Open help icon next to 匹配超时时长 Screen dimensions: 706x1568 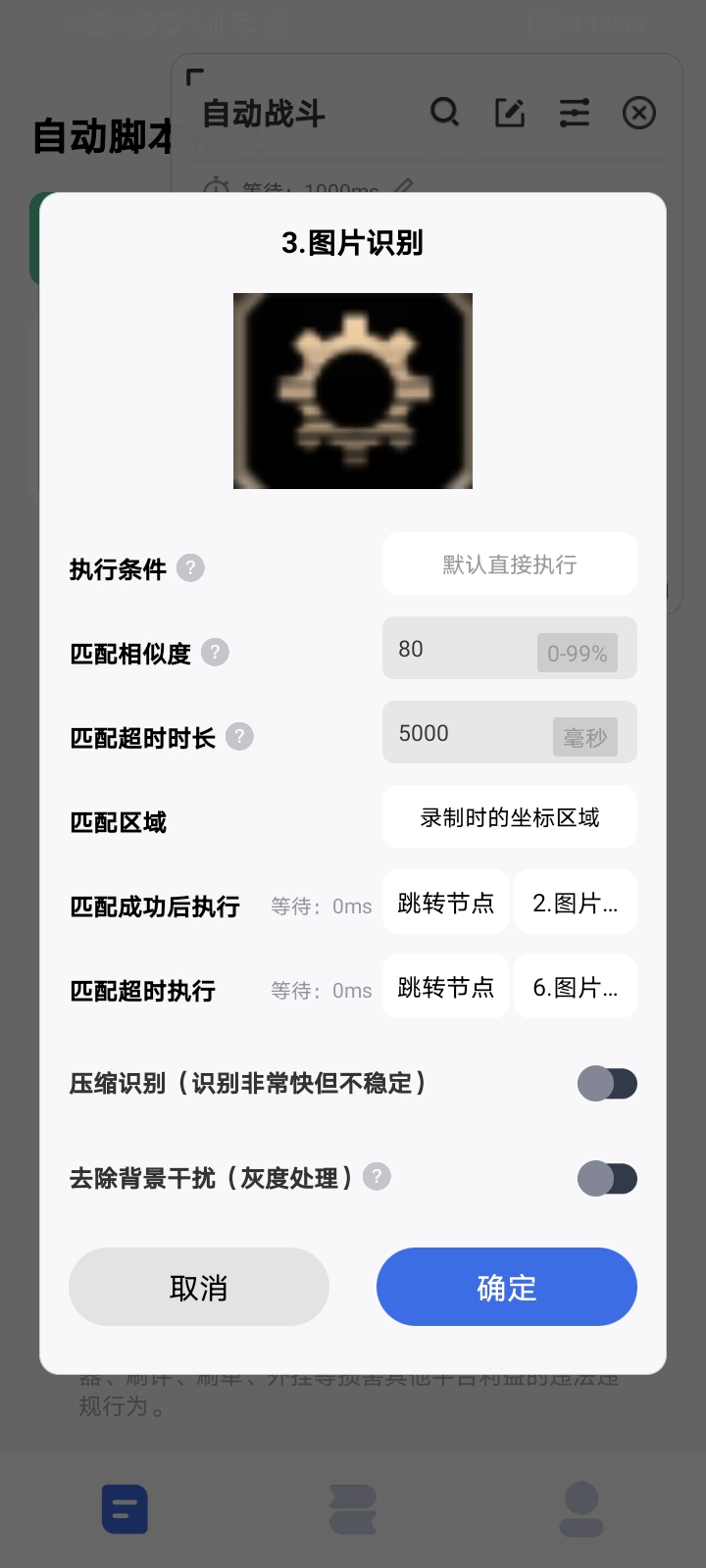(x=239, y=736)
